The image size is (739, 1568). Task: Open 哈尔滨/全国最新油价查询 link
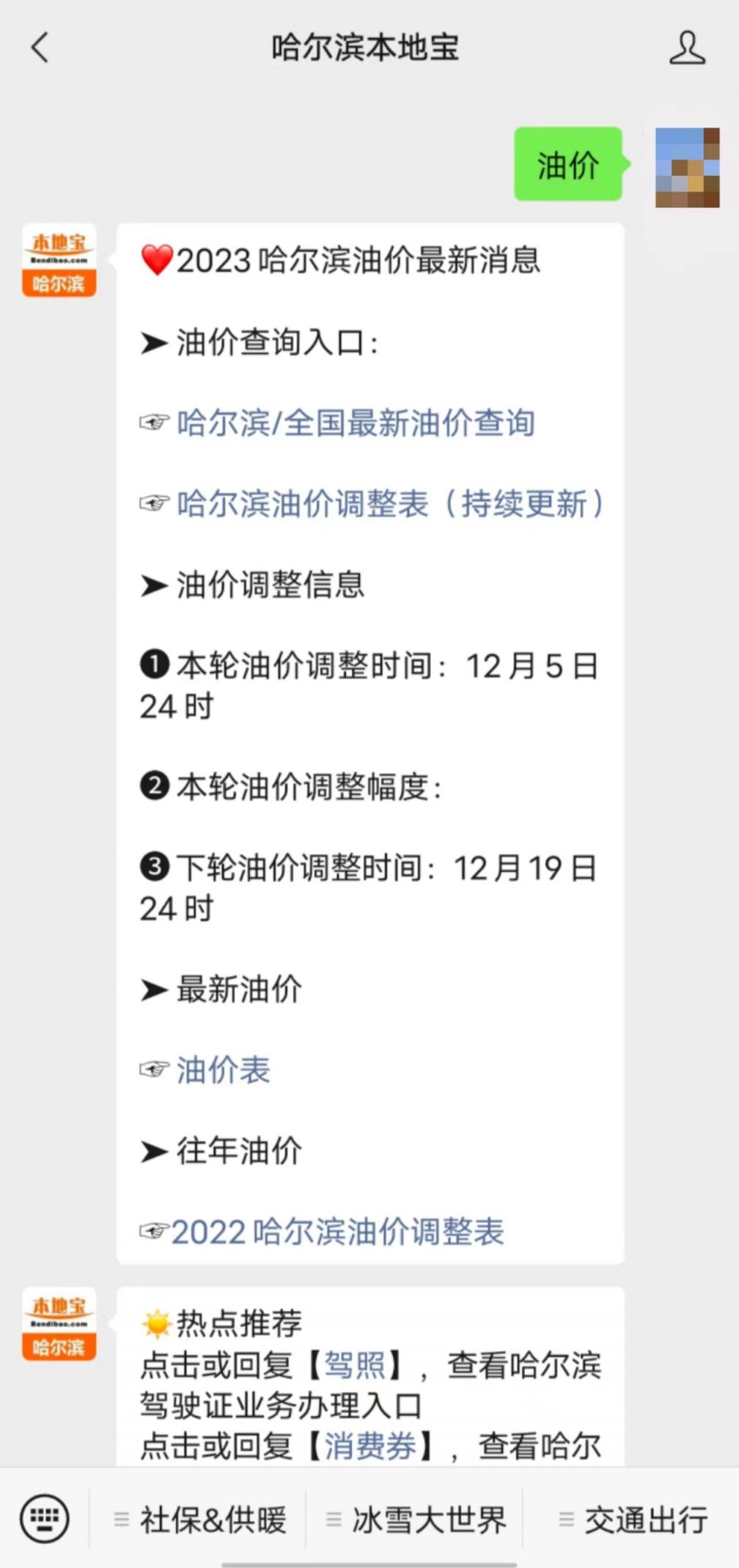356,424
